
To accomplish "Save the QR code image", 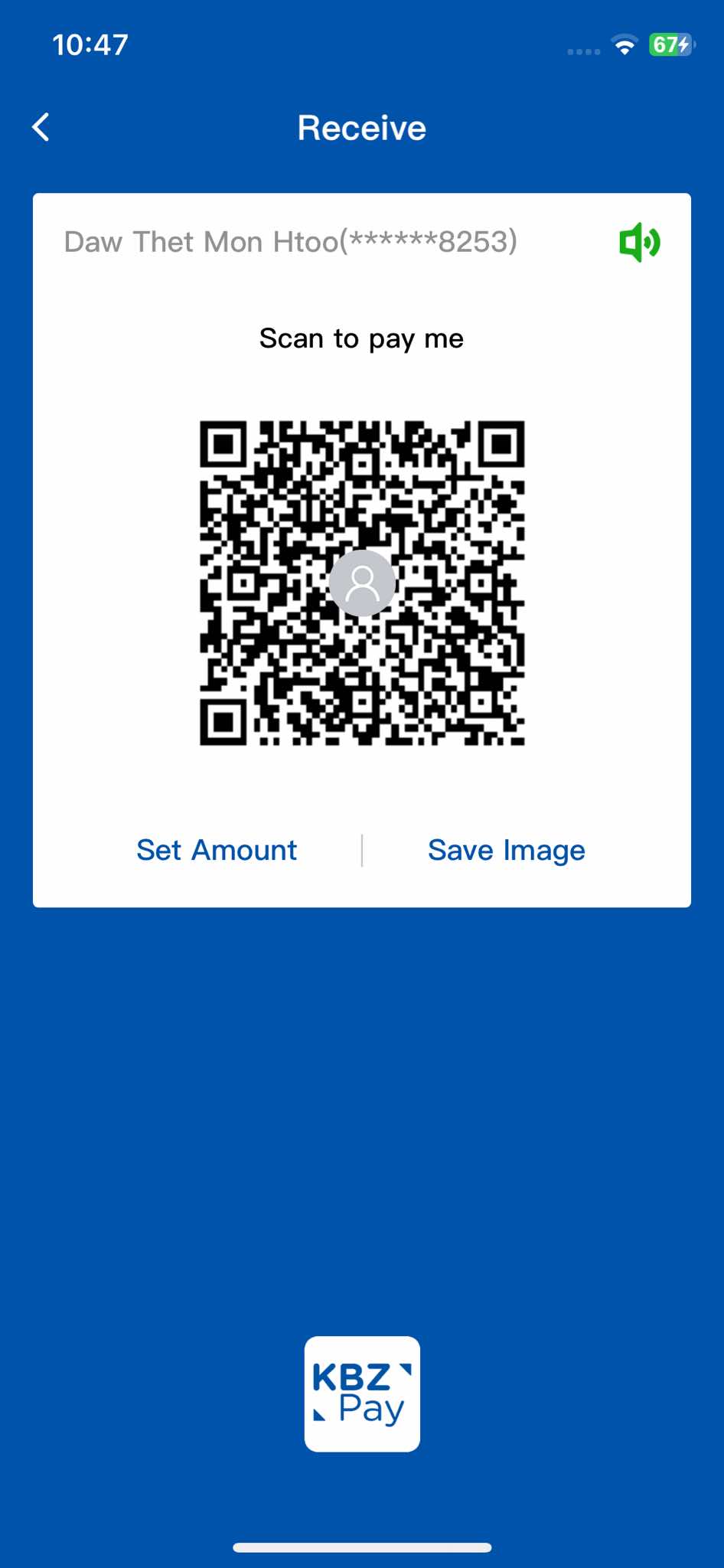I will (x=506, y=850).
